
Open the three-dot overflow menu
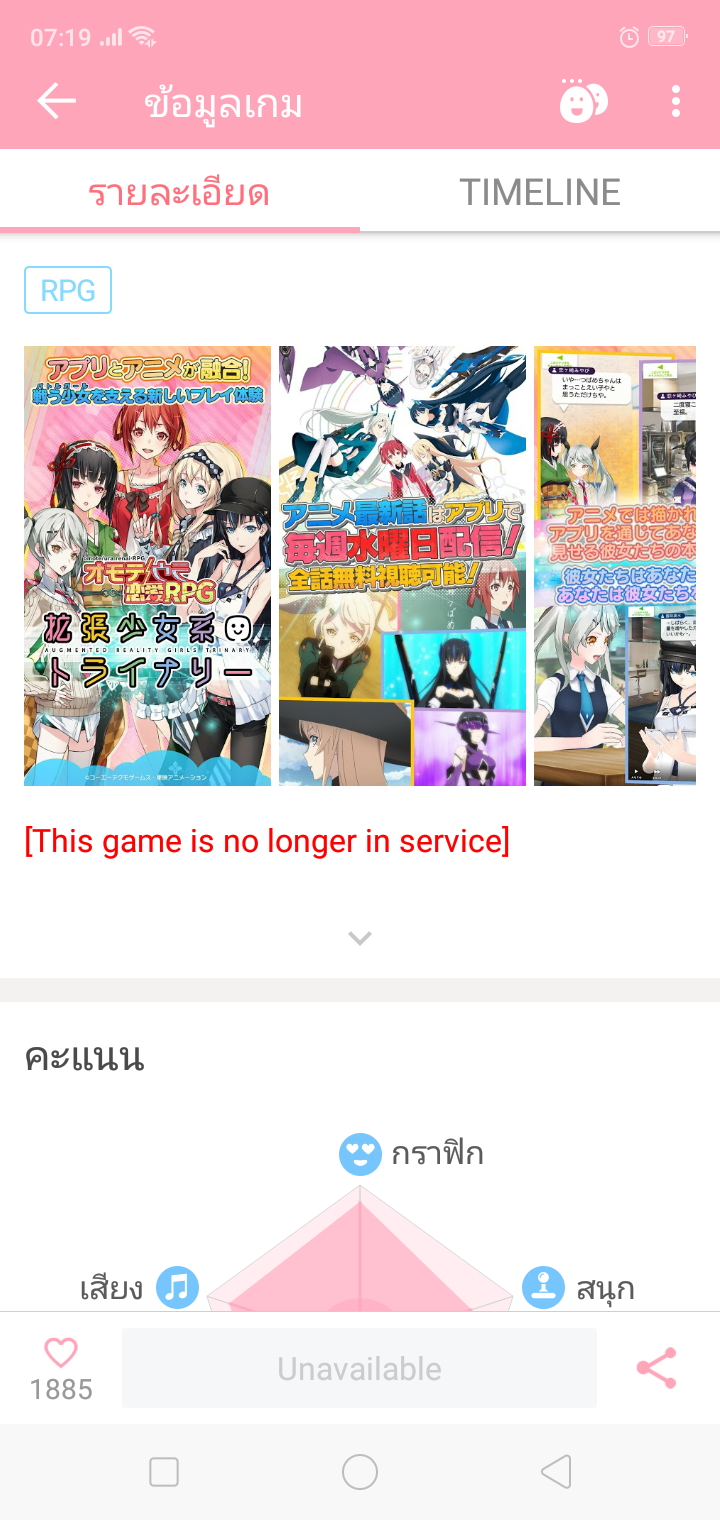[x=676, y=101]
